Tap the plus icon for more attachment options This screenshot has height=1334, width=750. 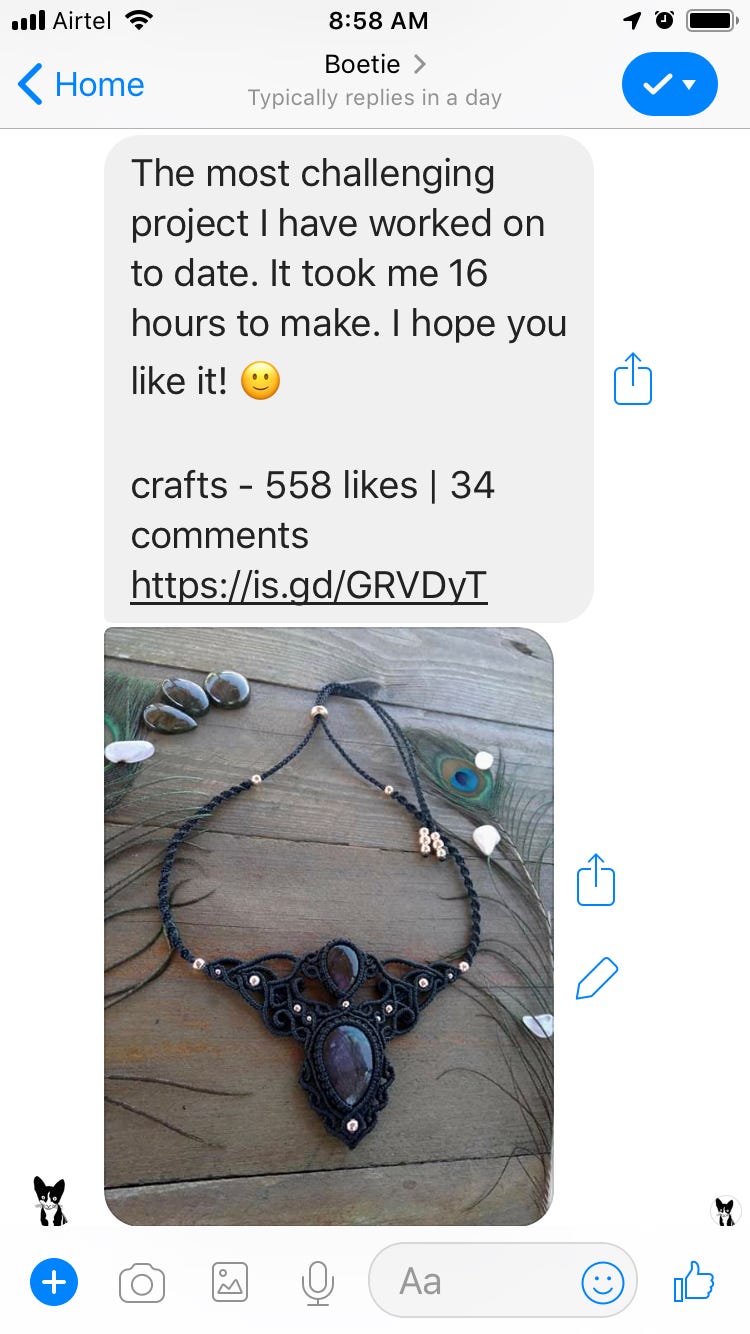(x=54, y=1281)
